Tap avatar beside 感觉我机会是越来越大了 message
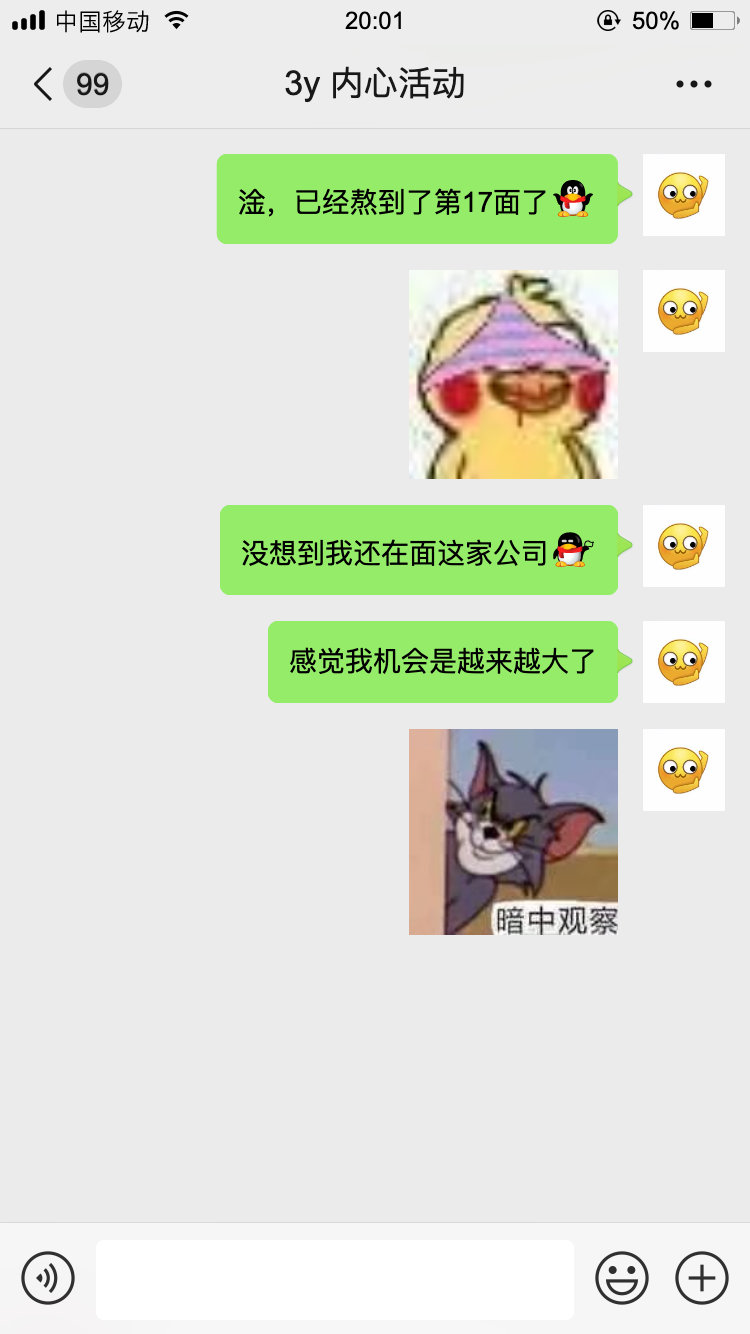The image size is (750, 1334). click(683, 662)
